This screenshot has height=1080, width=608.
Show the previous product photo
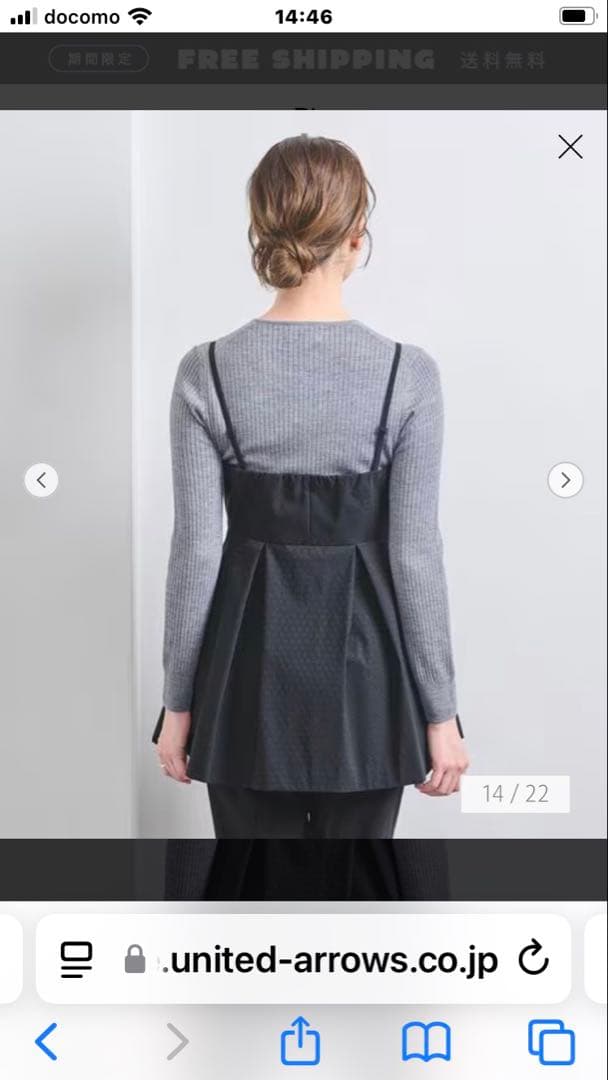coord(41,480)
